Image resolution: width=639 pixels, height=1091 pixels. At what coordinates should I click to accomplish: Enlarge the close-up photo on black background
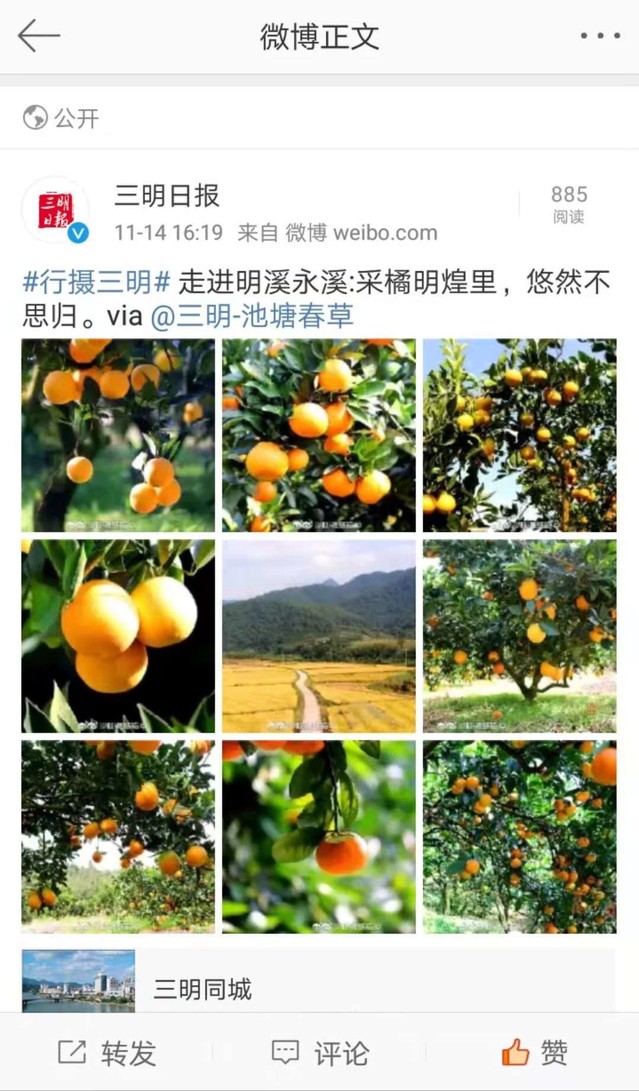click(x=118, y=636)
